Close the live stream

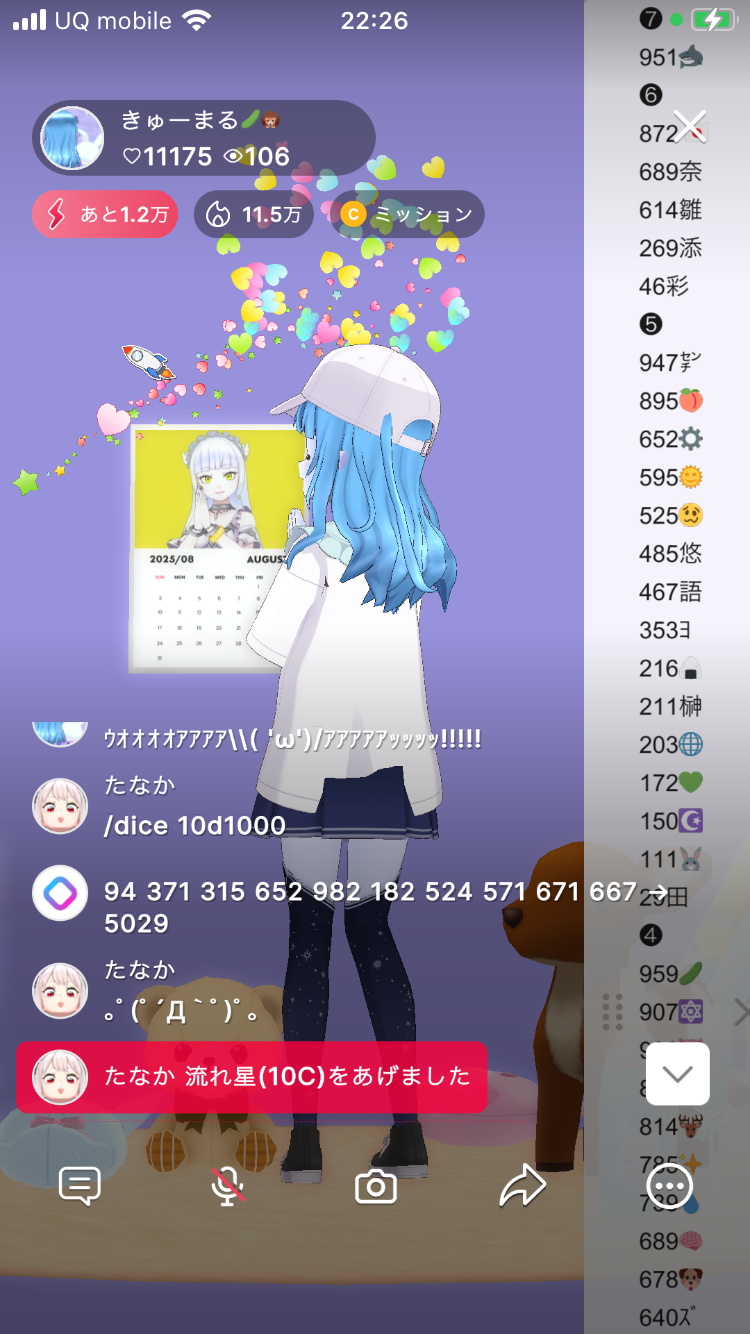690,126
